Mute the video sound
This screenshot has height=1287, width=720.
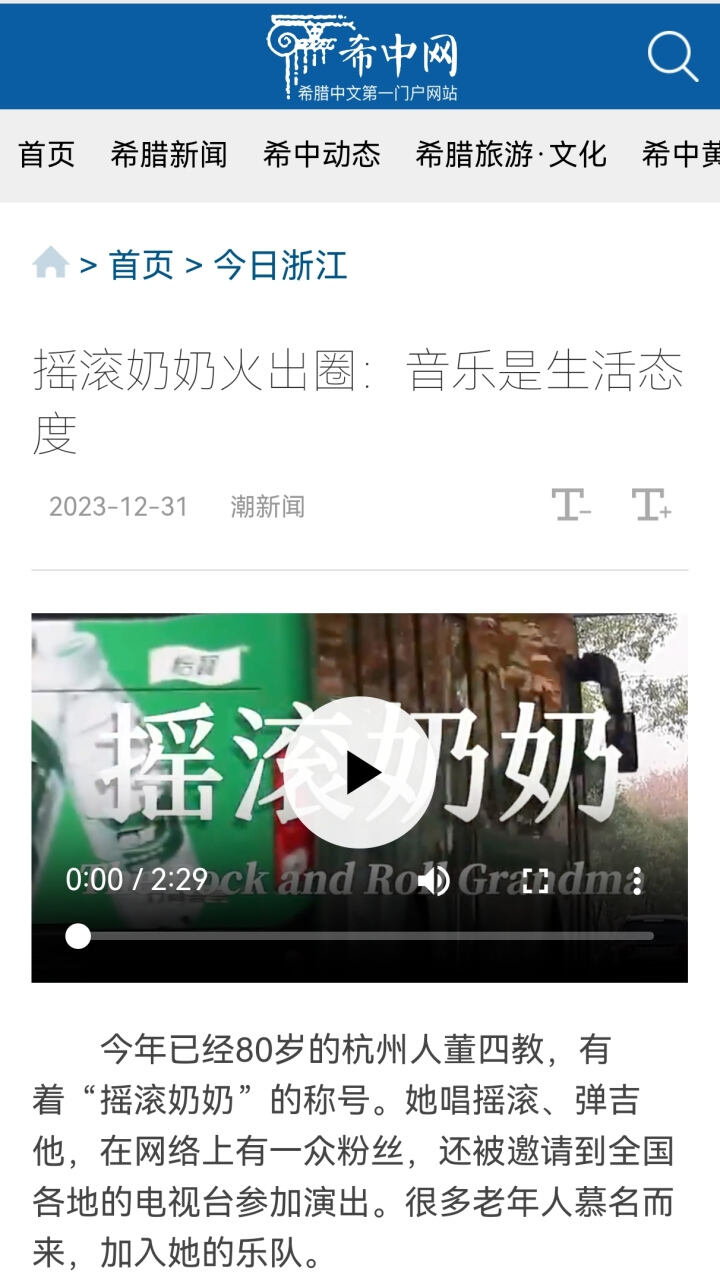433,880
